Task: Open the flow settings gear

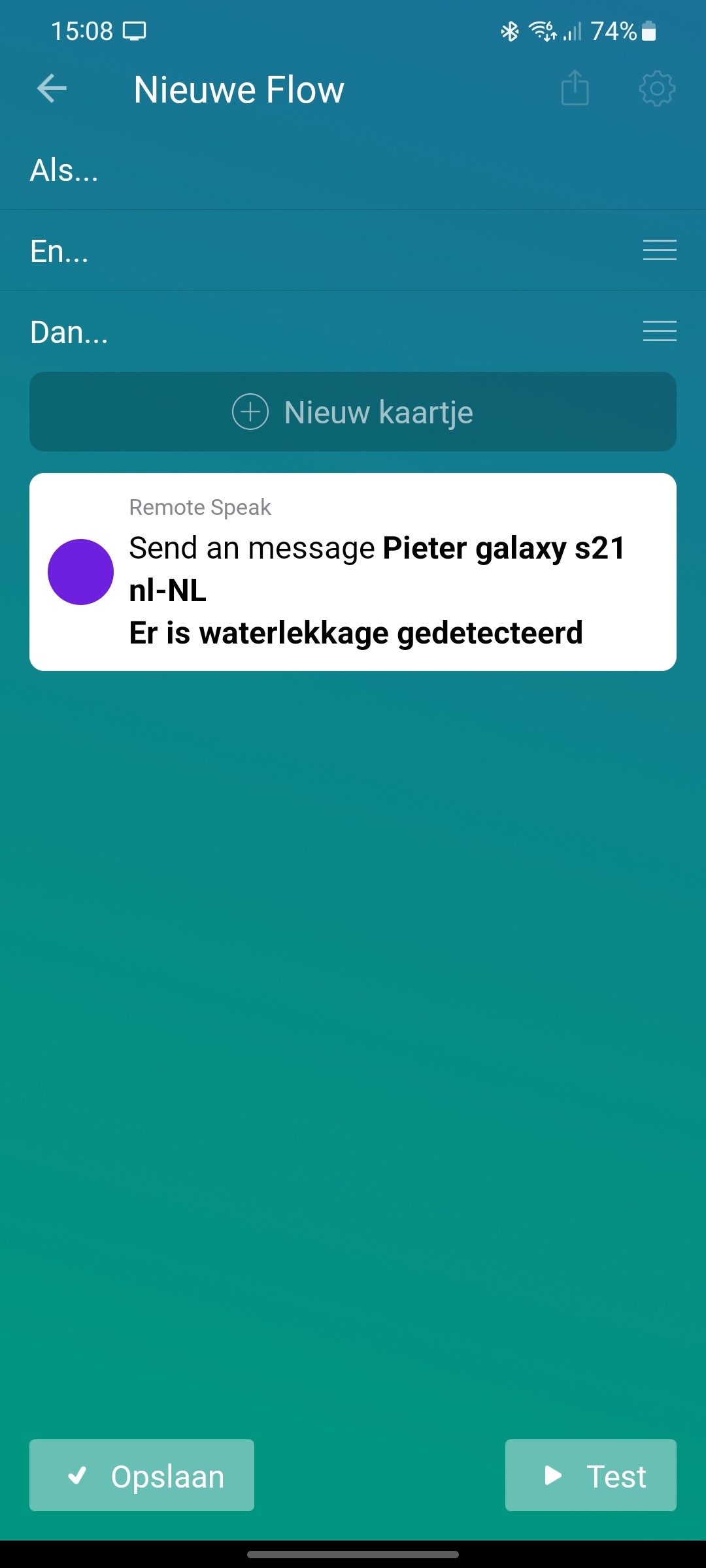Action: click(656, 89)
